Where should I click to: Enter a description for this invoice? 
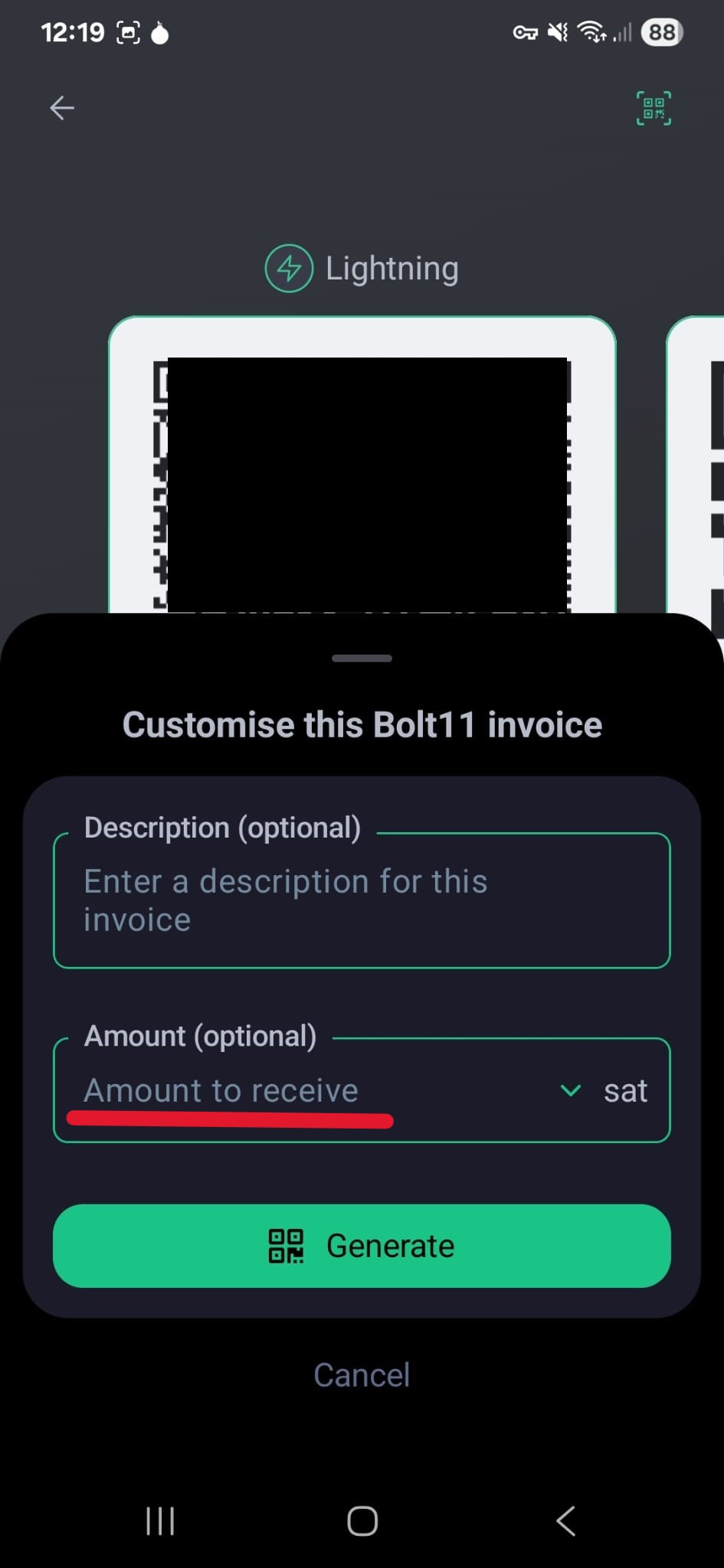click(x=362, y=900)
